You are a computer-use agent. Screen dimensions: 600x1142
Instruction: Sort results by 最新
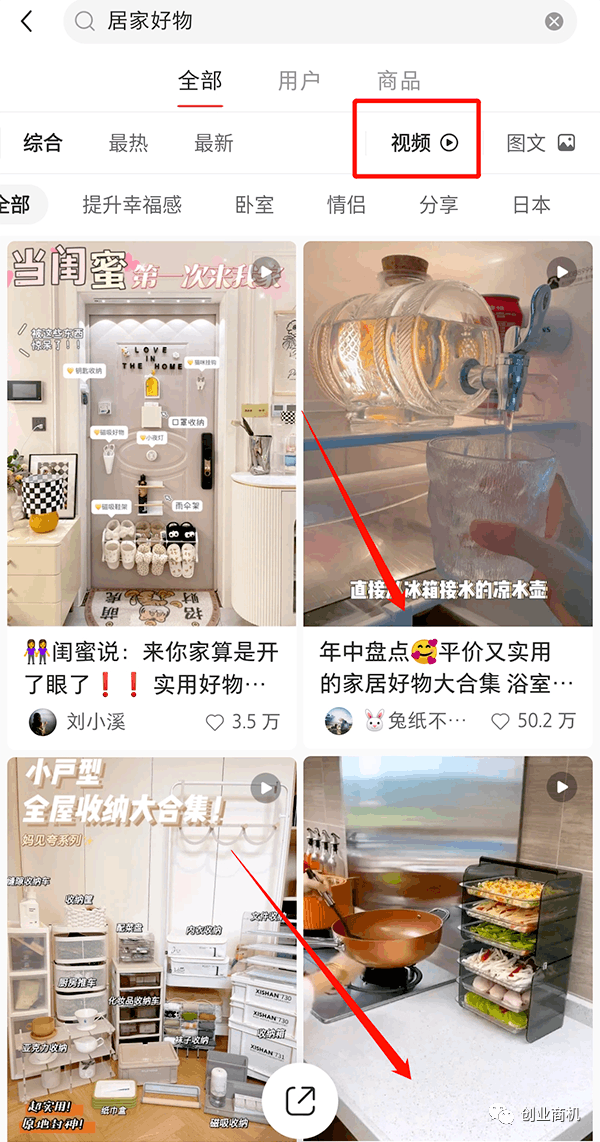pyautogui.click(x=213, y=143)
